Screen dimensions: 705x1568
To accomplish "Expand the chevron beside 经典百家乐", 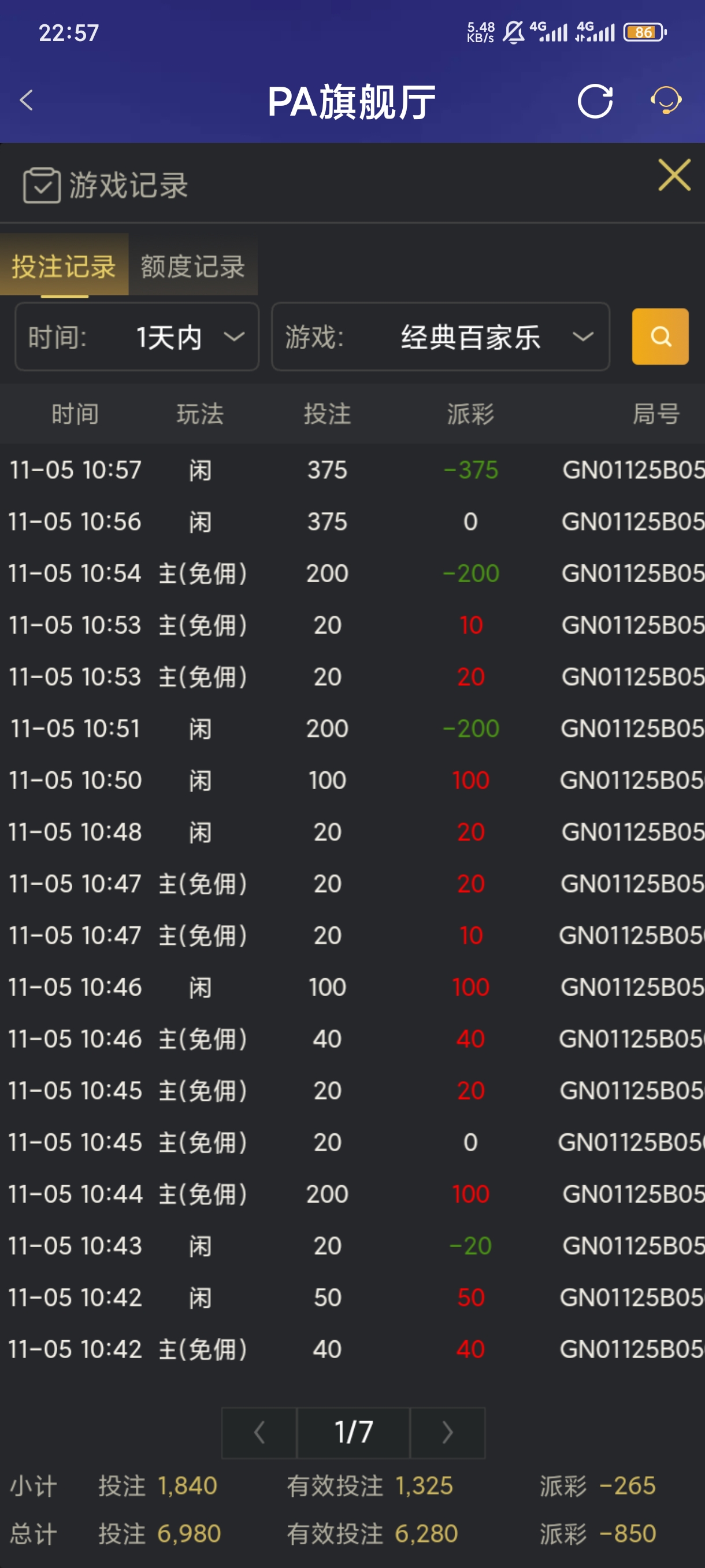I will (x=582, y=337).
